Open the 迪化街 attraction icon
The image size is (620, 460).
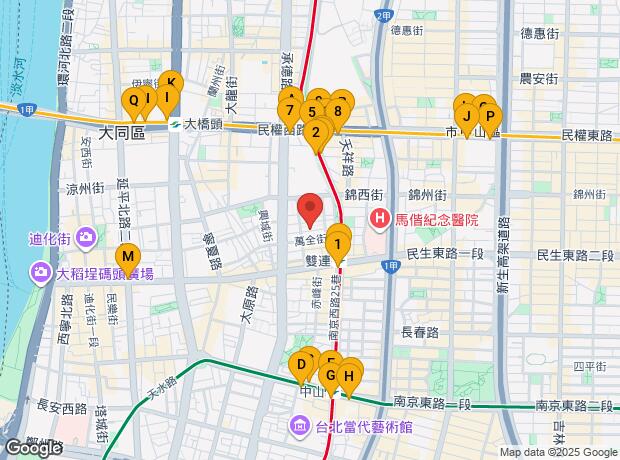[x=85, y=238]
